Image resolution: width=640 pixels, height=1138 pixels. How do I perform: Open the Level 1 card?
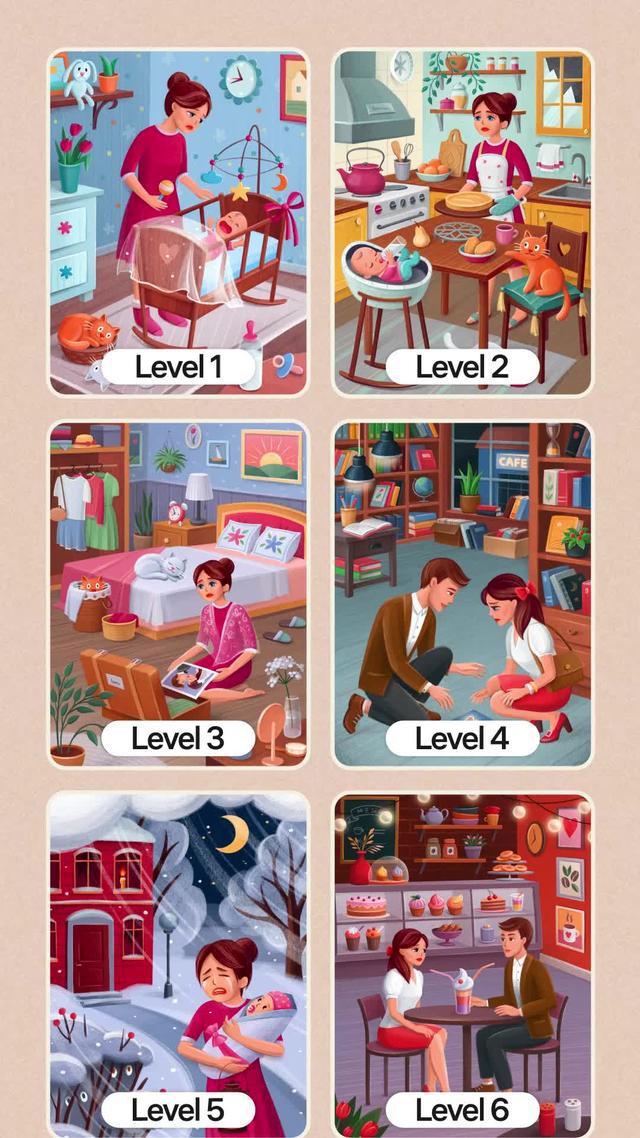pos(178,222)
